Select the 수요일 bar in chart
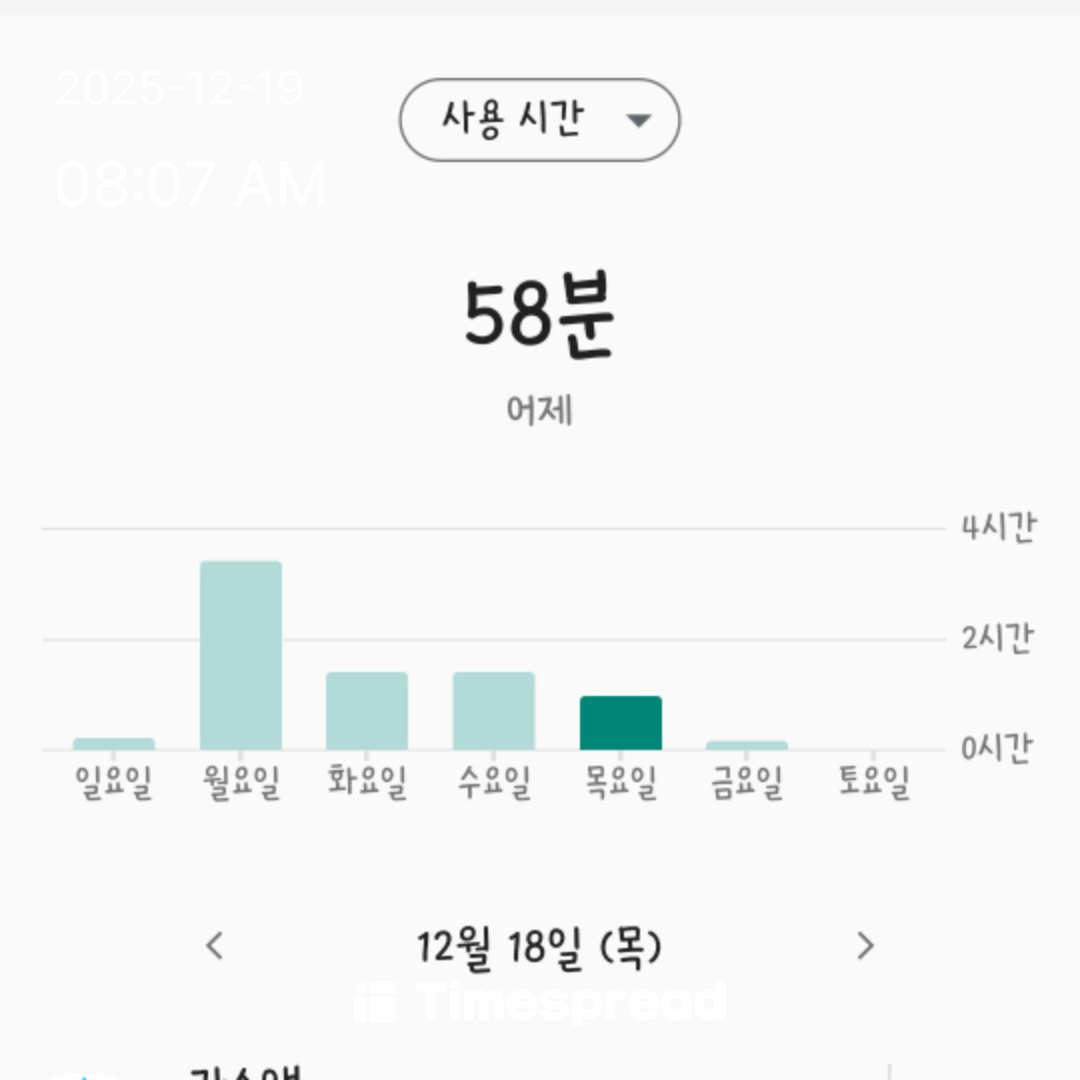This screenshot has height=1080, width=1080. pyautogui.click(x=494, y=711)
